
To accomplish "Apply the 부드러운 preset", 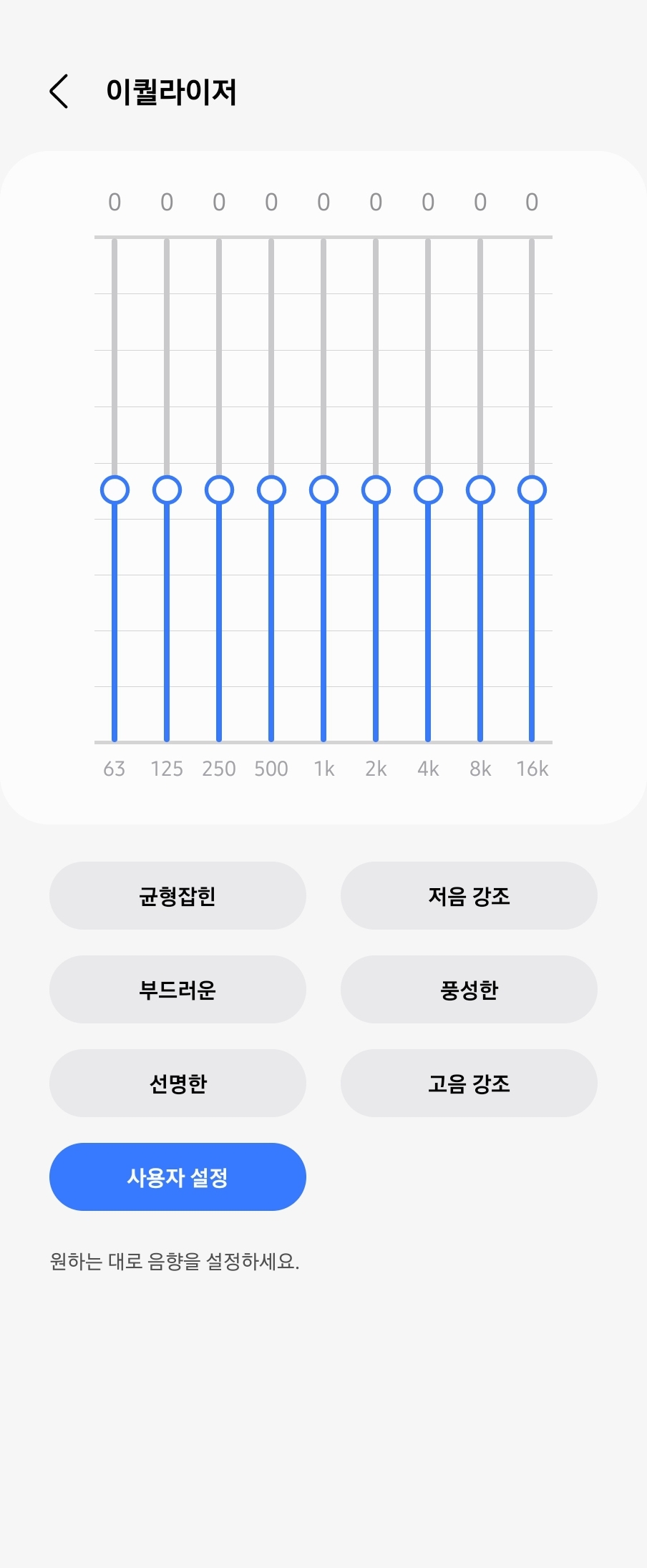I will point(177,990).
